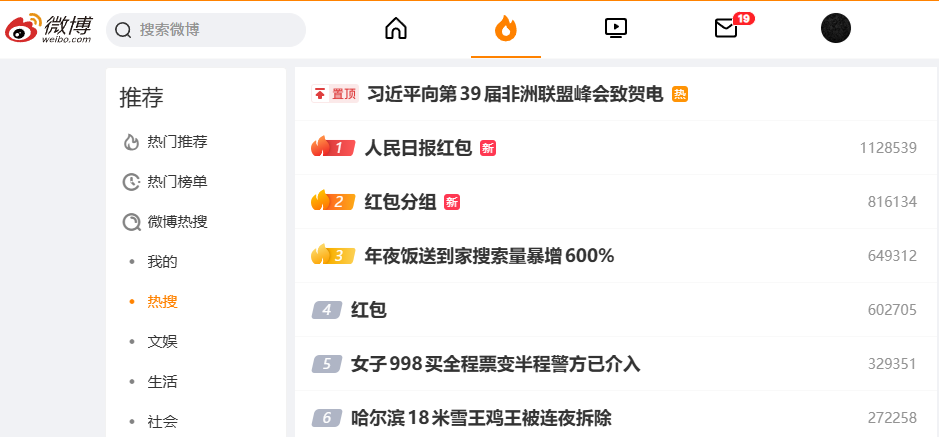Switch to 我的 sub-item
The width and height of the screenshot is (939, 437).
tap(162, 261)
